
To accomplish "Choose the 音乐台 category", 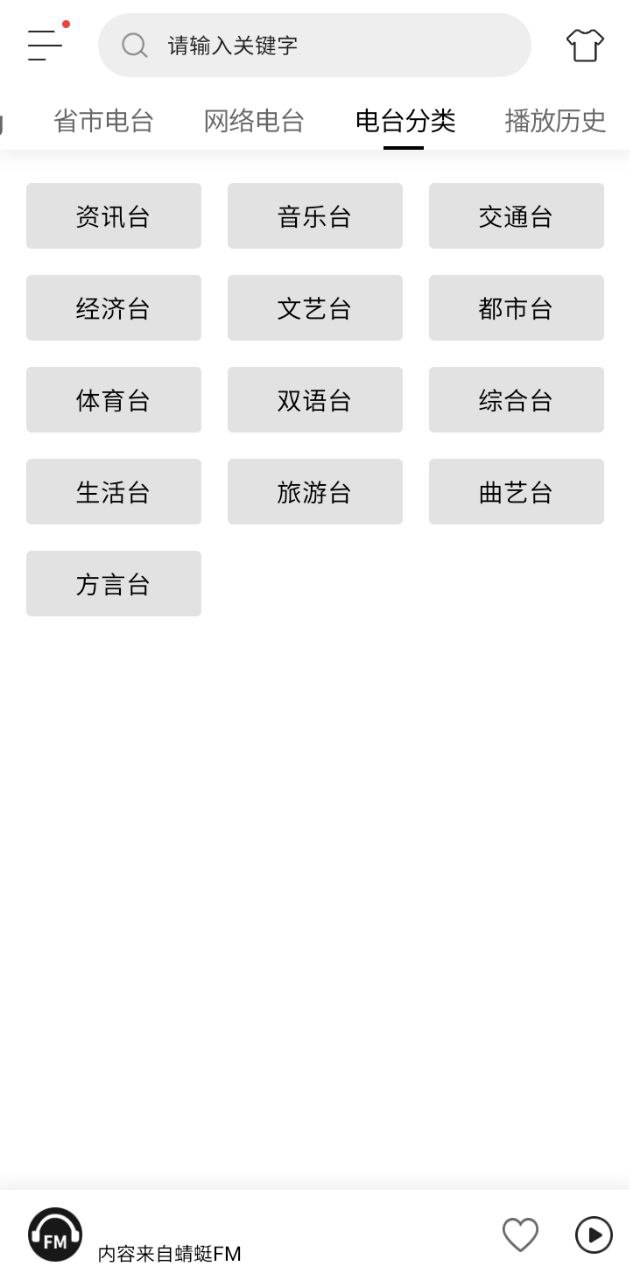I will tap(315, 216).
